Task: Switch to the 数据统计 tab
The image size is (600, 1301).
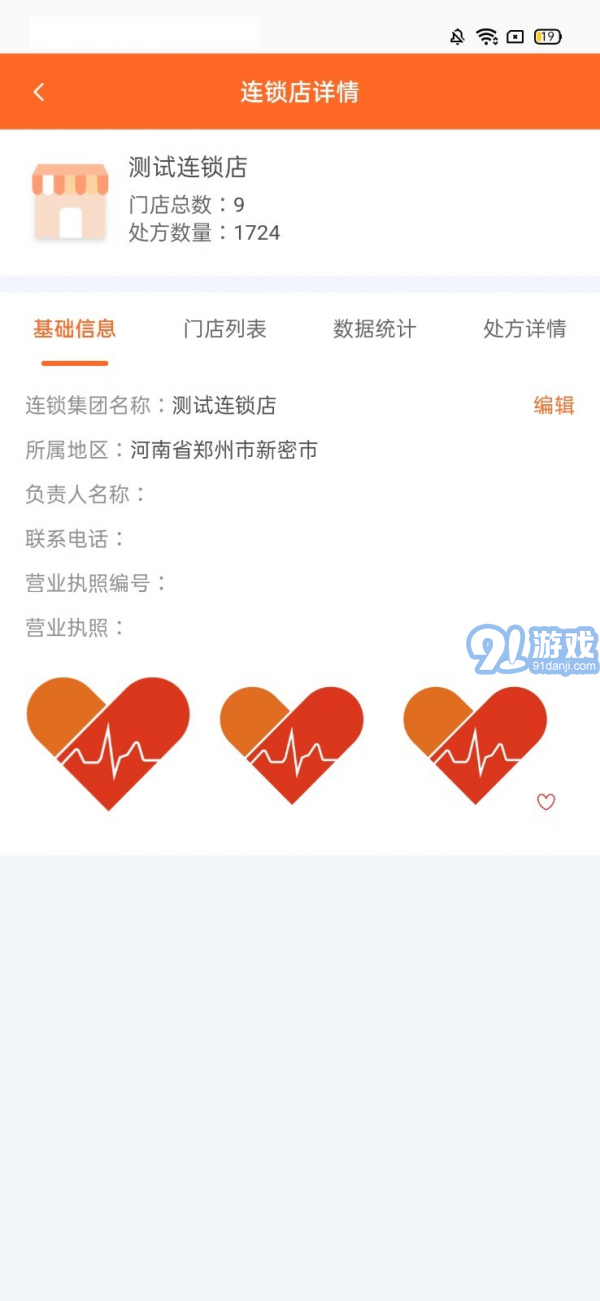Action: pyautogui.click(x=374, y=329)
